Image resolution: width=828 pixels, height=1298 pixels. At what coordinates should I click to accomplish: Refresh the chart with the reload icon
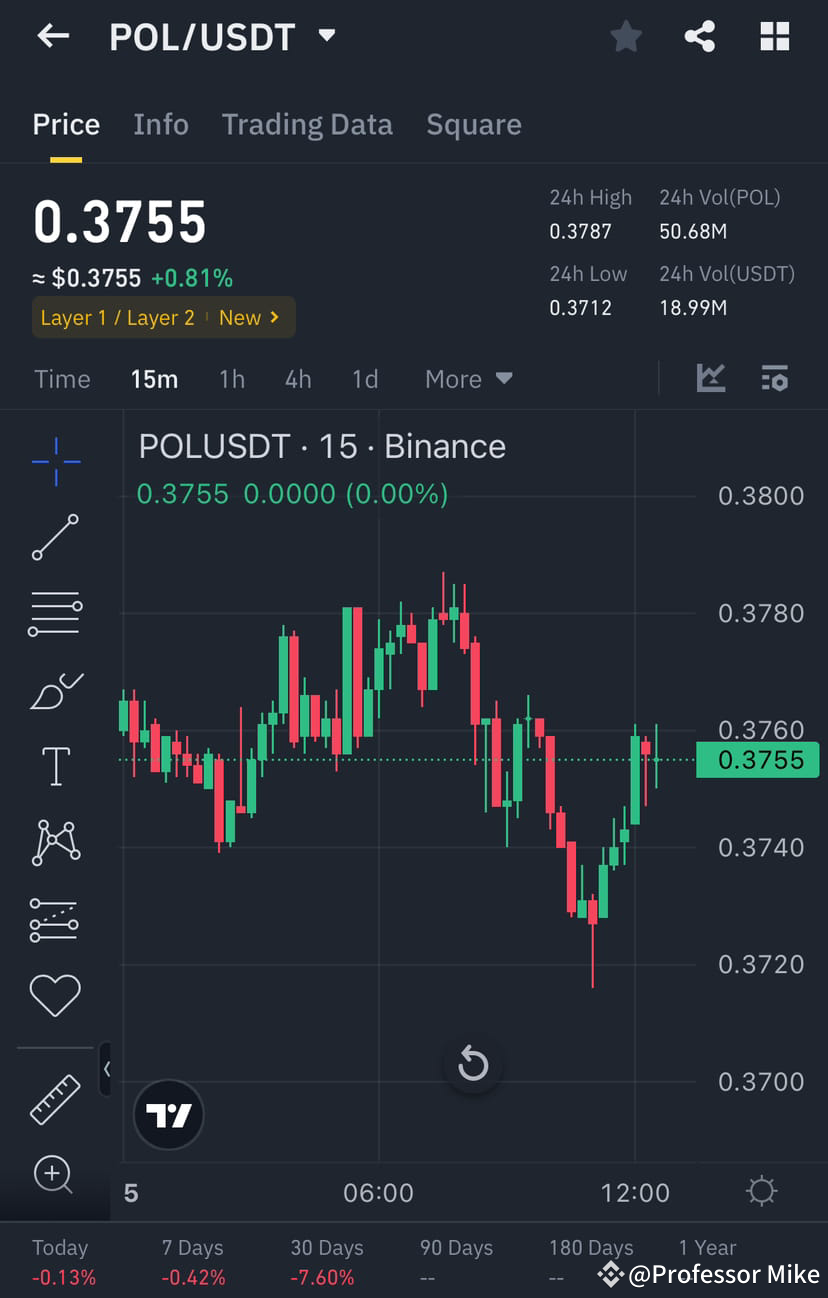(x=473, y=1064)
